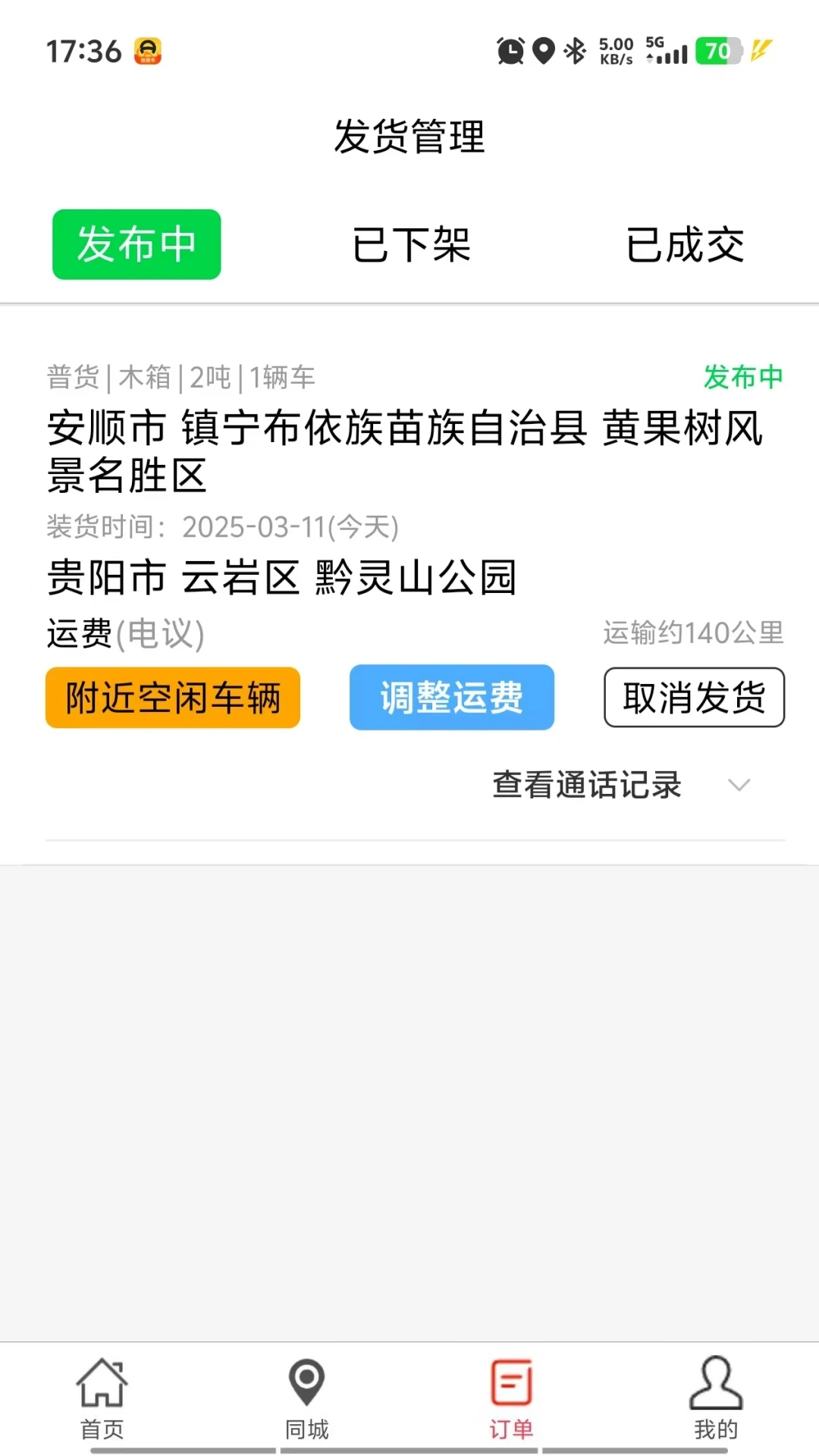Tap 附近空闲车辆 button
819x1456 pixels.
pos(173,698)
